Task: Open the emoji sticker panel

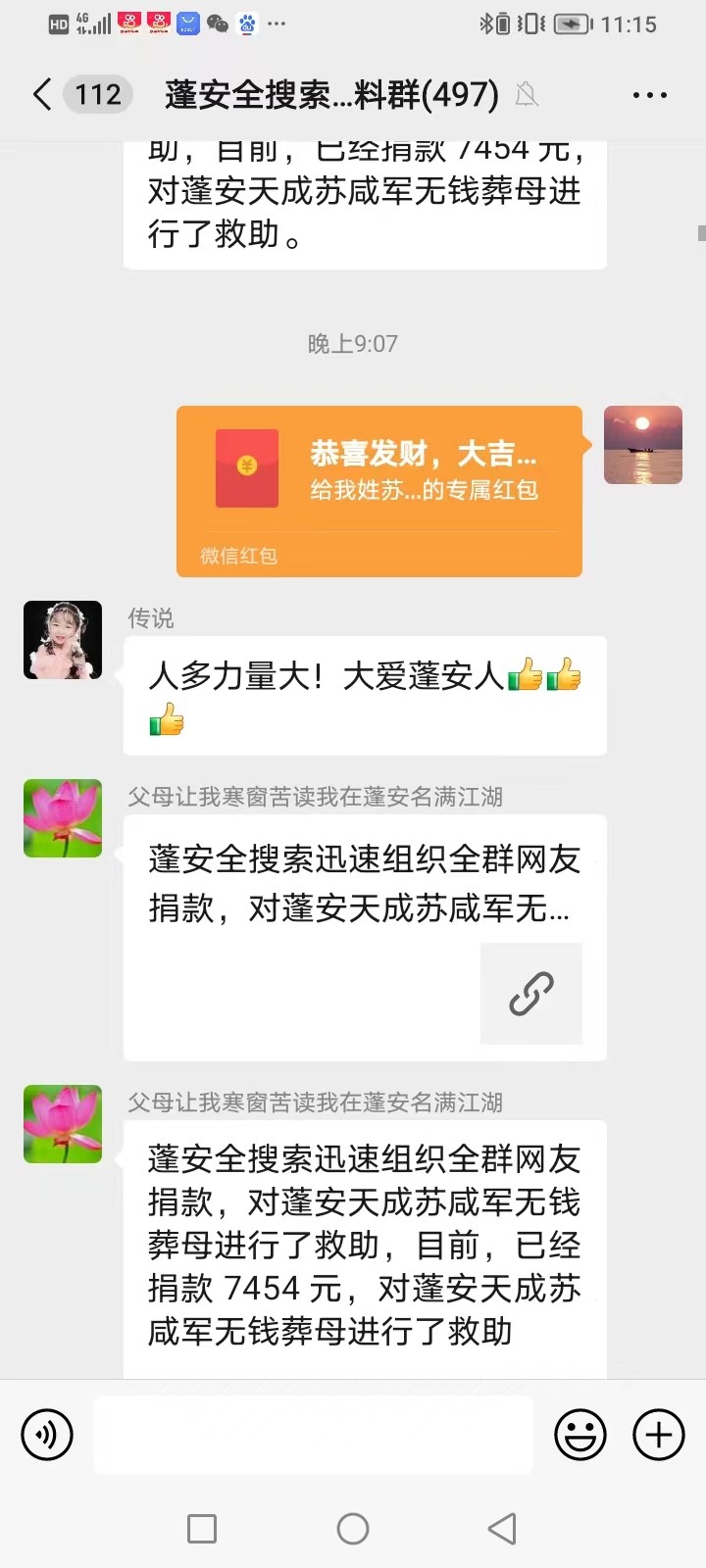Action: (x=580, y=1435)
